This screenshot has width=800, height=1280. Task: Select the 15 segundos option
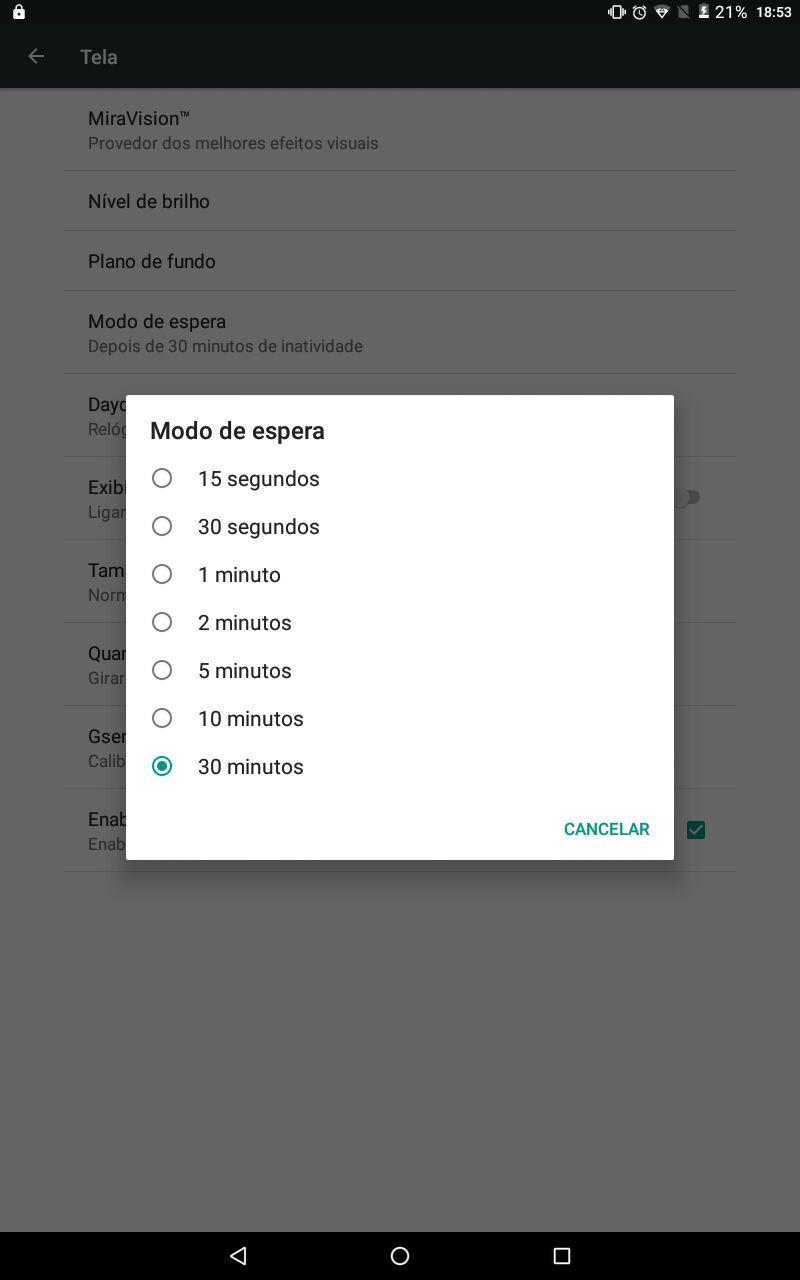(x=400, y=478)
